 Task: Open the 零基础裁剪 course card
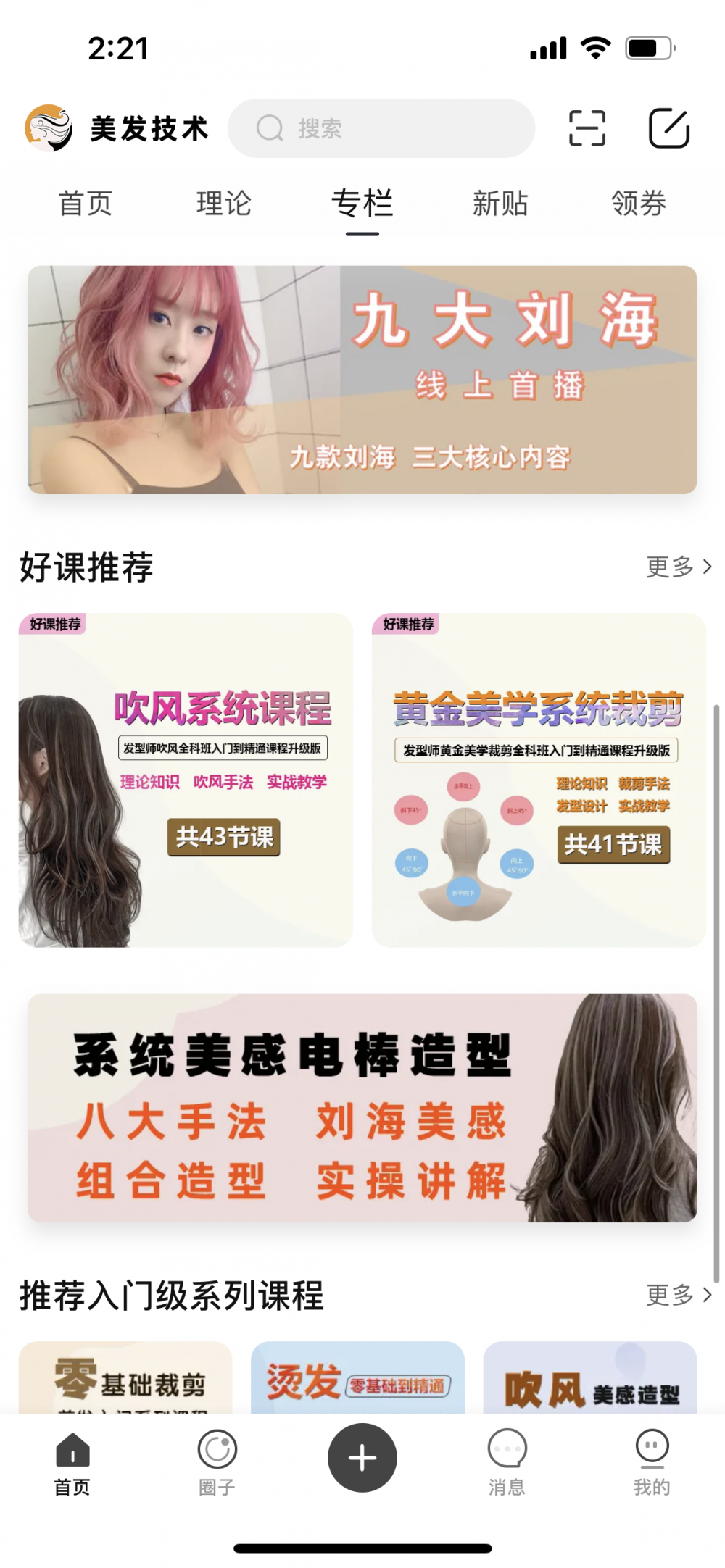(125, 1378)
